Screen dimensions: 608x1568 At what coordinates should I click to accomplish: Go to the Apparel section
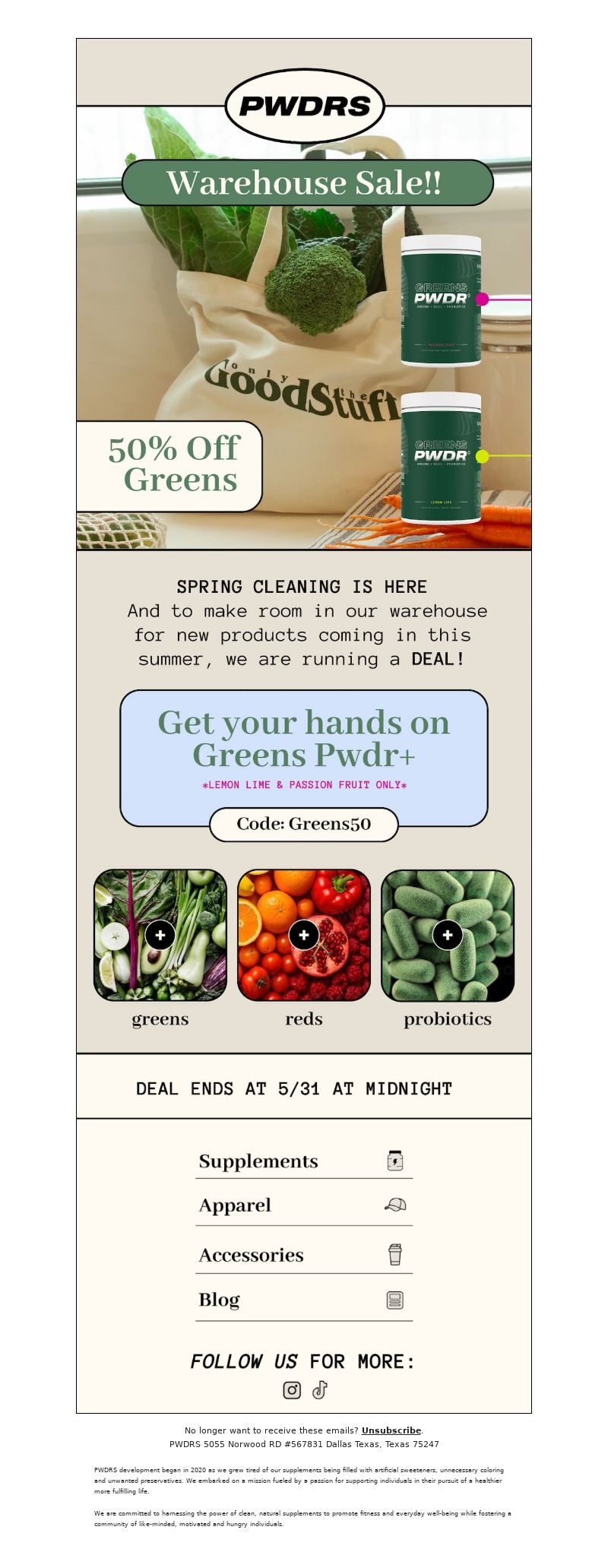tap(303, 1205)
